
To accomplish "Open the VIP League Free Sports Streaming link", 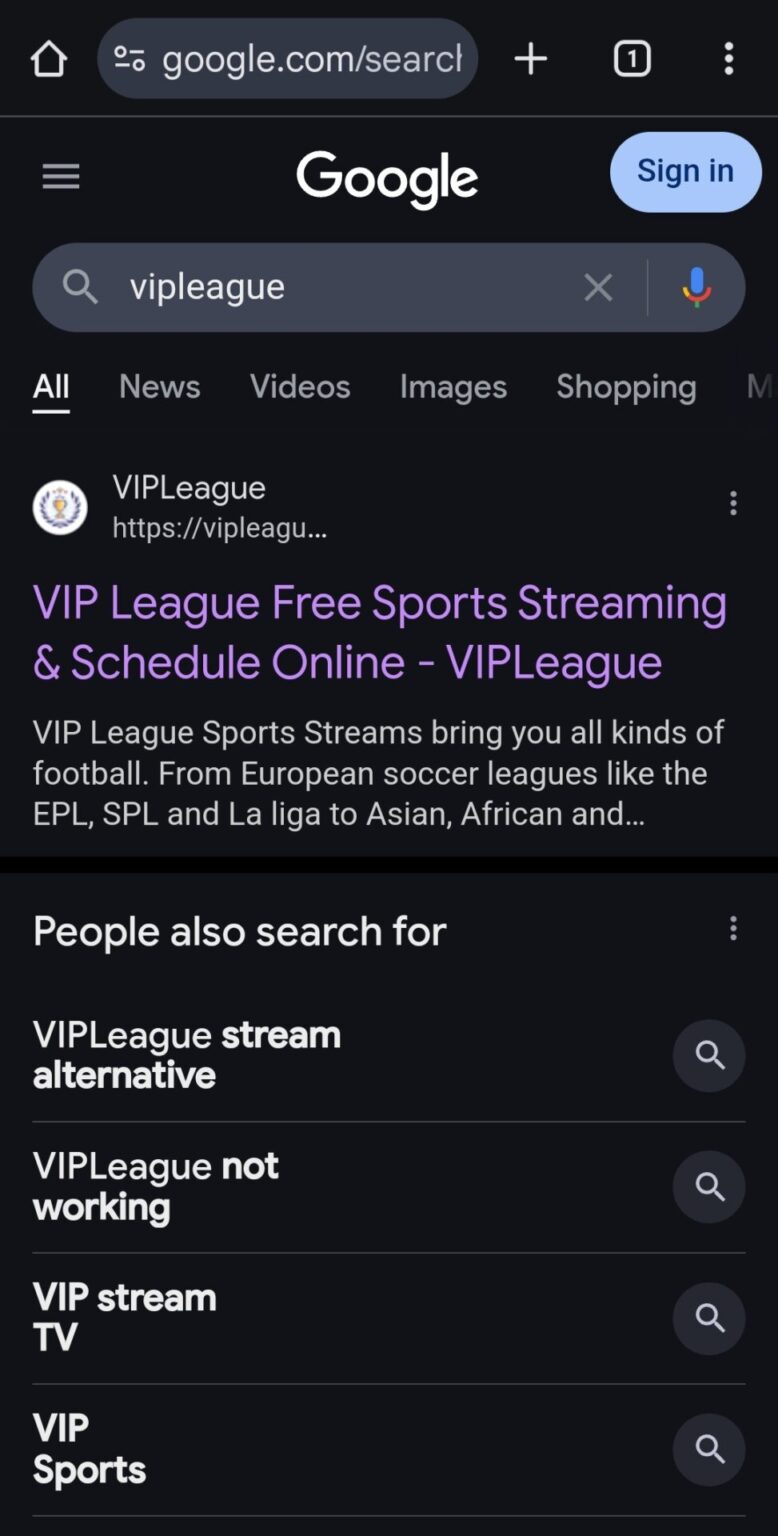I will 379,631.
